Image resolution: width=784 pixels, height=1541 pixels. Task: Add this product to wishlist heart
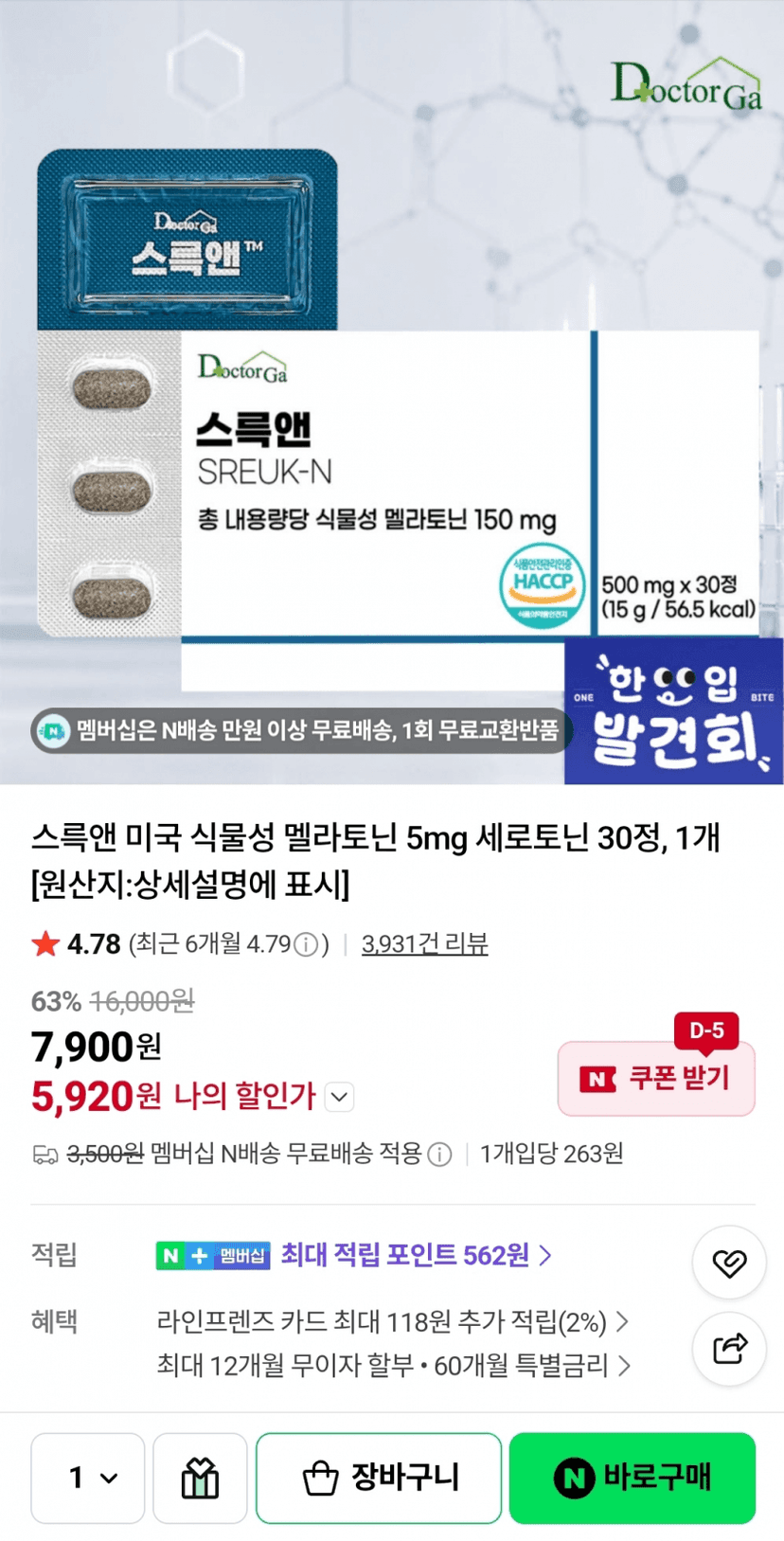729,1263
